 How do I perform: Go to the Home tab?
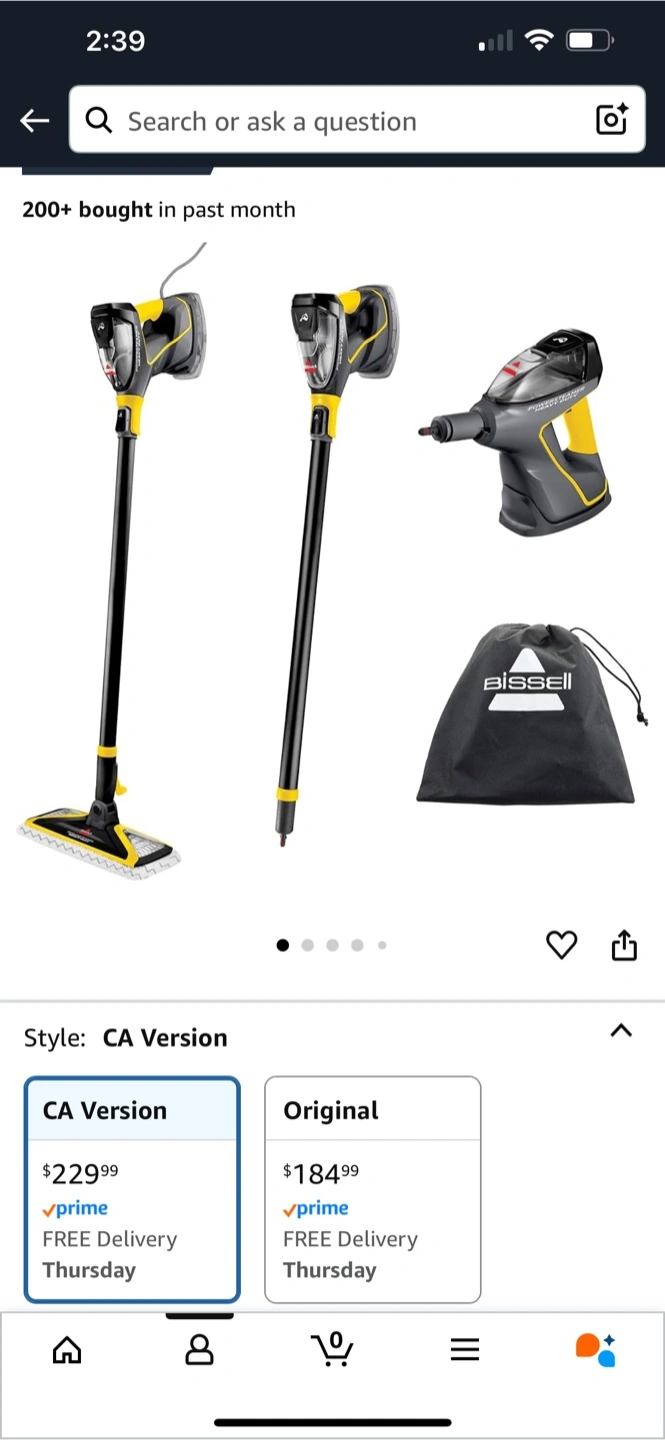click(67, 1351)
